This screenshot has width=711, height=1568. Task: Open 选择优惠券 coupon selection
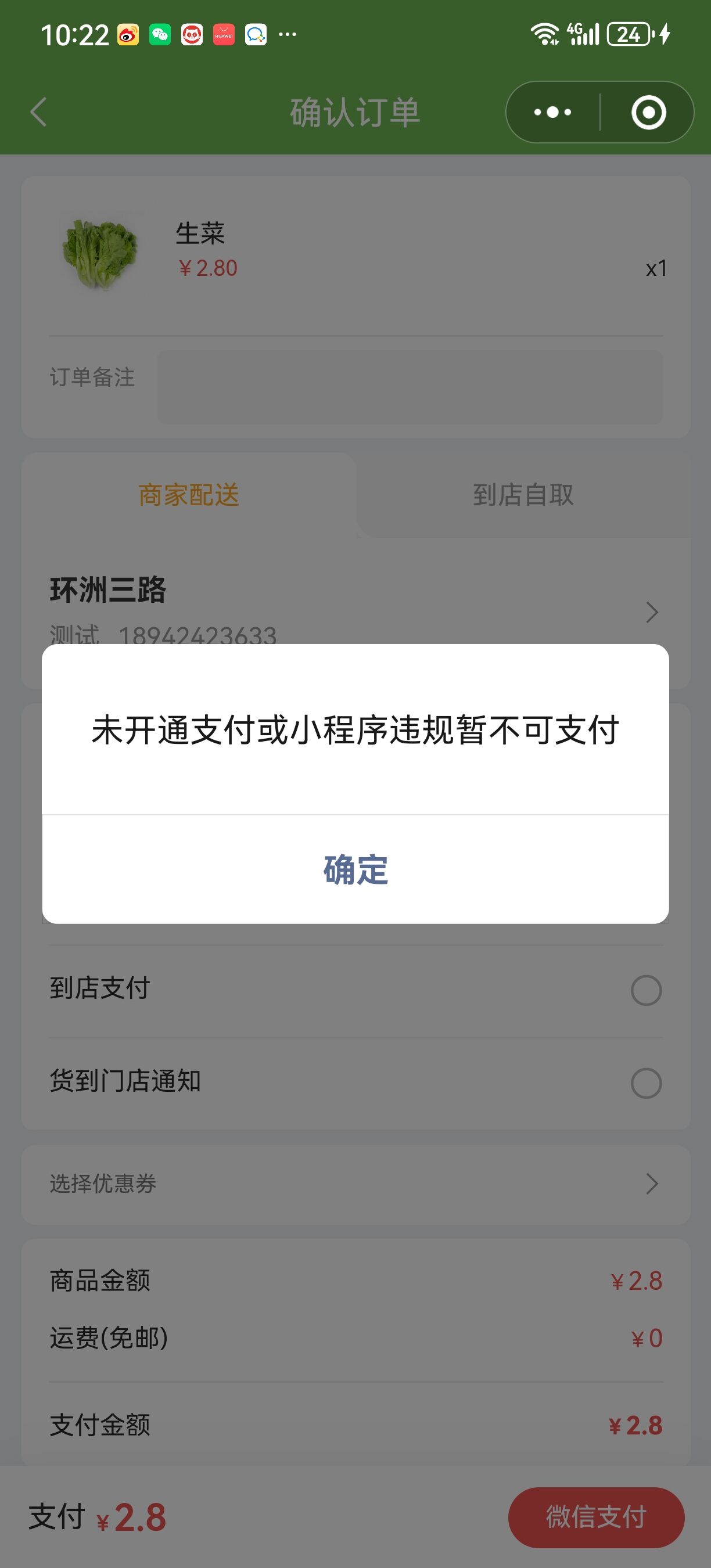coord(355,1184)
